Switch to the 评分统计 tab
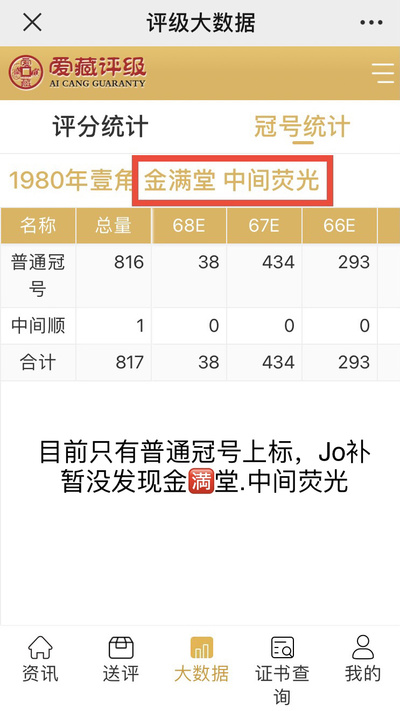The width and height of the screenshot is (400, 711). (x=100, y=127)
